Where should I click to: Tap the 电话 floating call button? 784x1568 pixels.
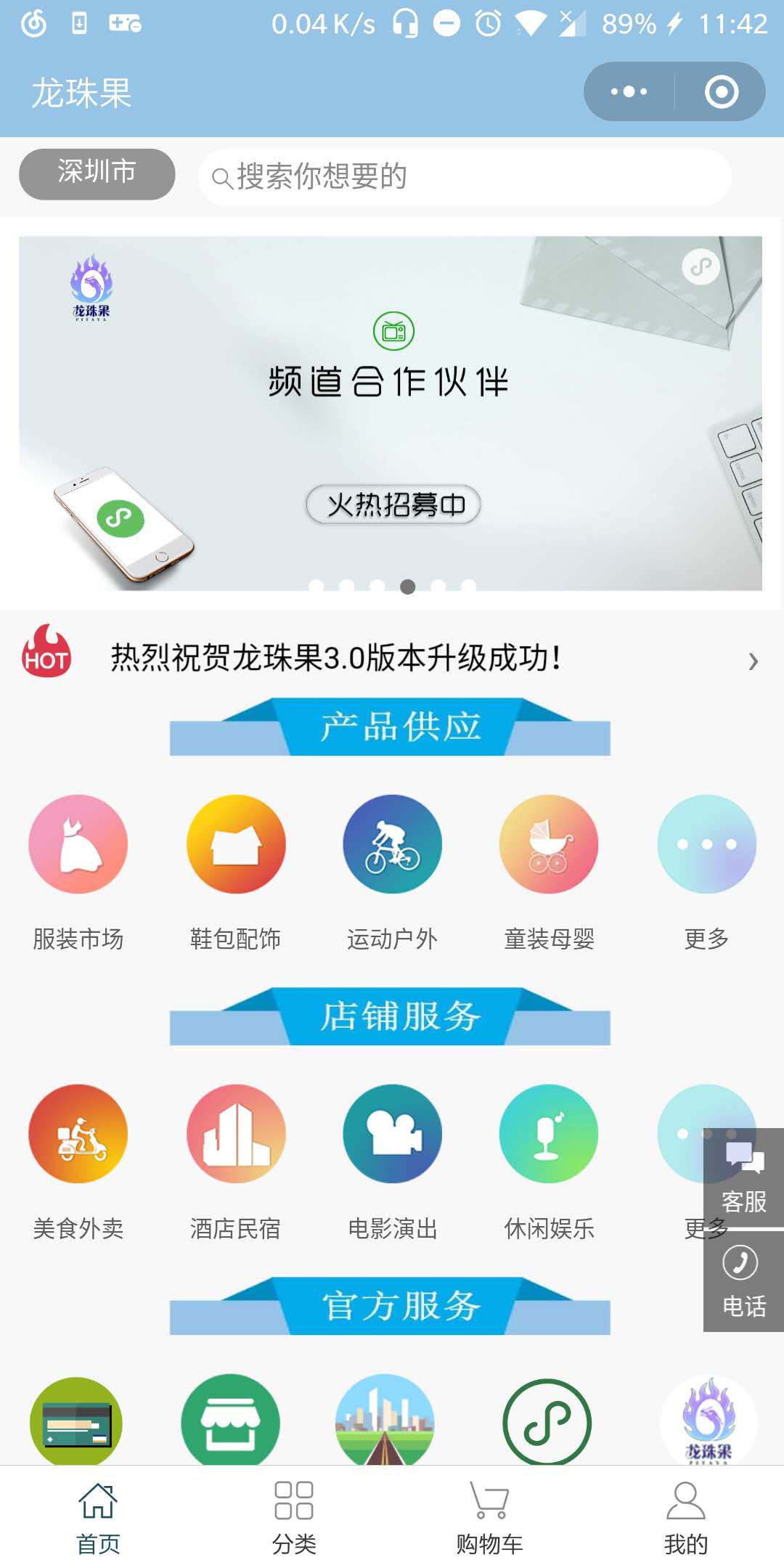[x=743, y=1281]
